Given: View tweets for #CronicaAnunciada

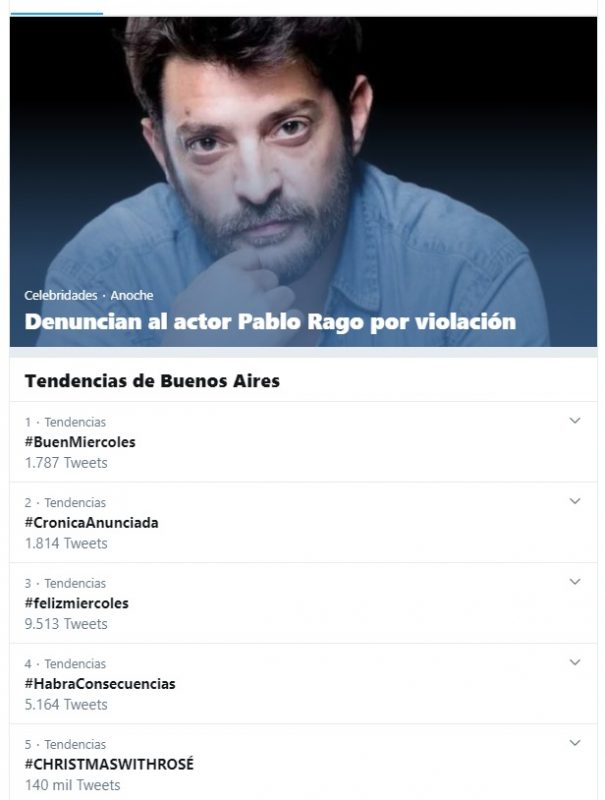Looking at the screenshot, I should pos(92,523).
